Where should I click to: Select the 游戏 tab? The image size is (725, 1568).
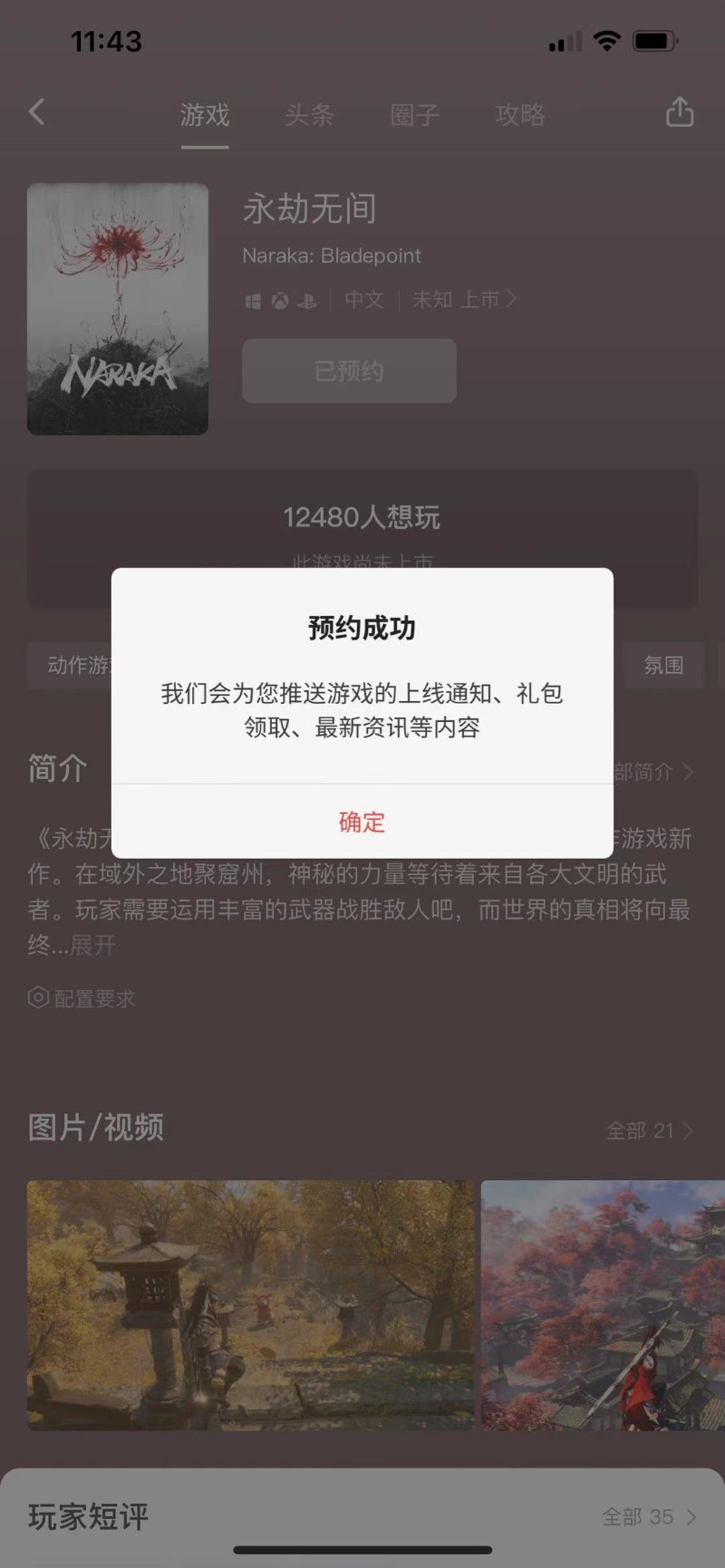point(205,115)
